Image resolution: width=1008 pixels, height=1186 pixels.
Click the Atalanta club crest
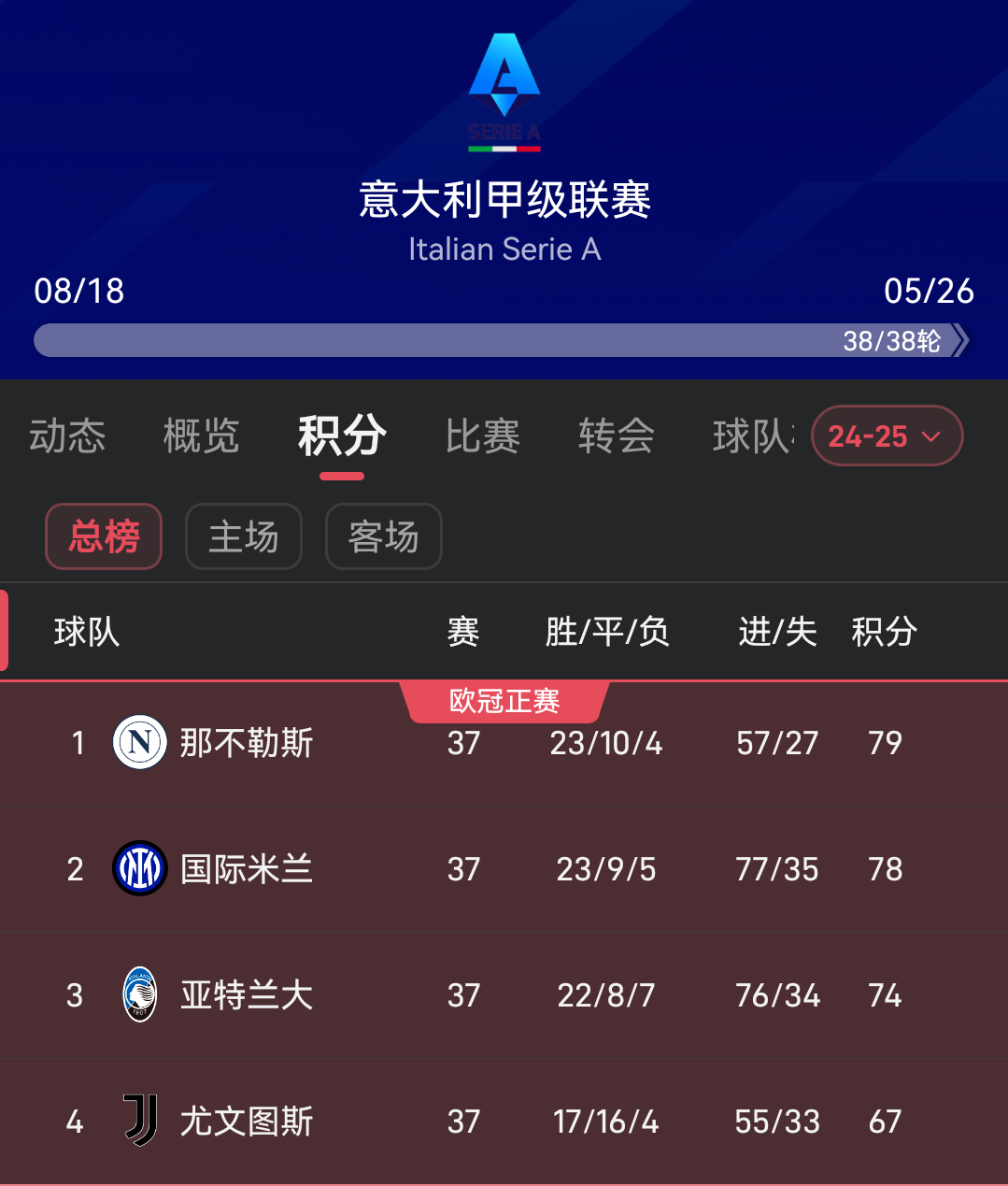point(139,995)
